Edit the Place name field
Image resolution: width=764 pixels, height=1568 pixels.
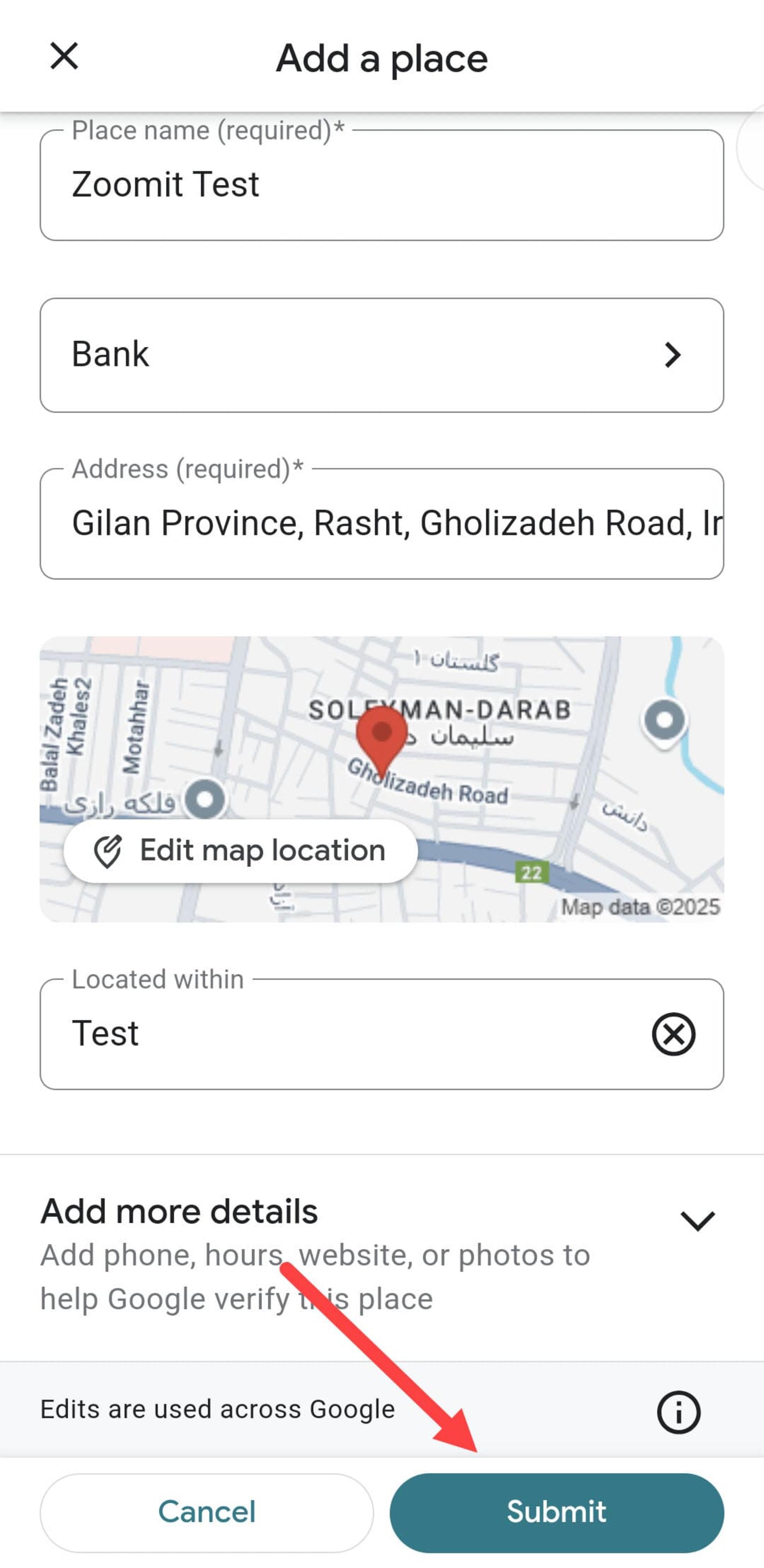pyautogui.click(x=382, y=185)
